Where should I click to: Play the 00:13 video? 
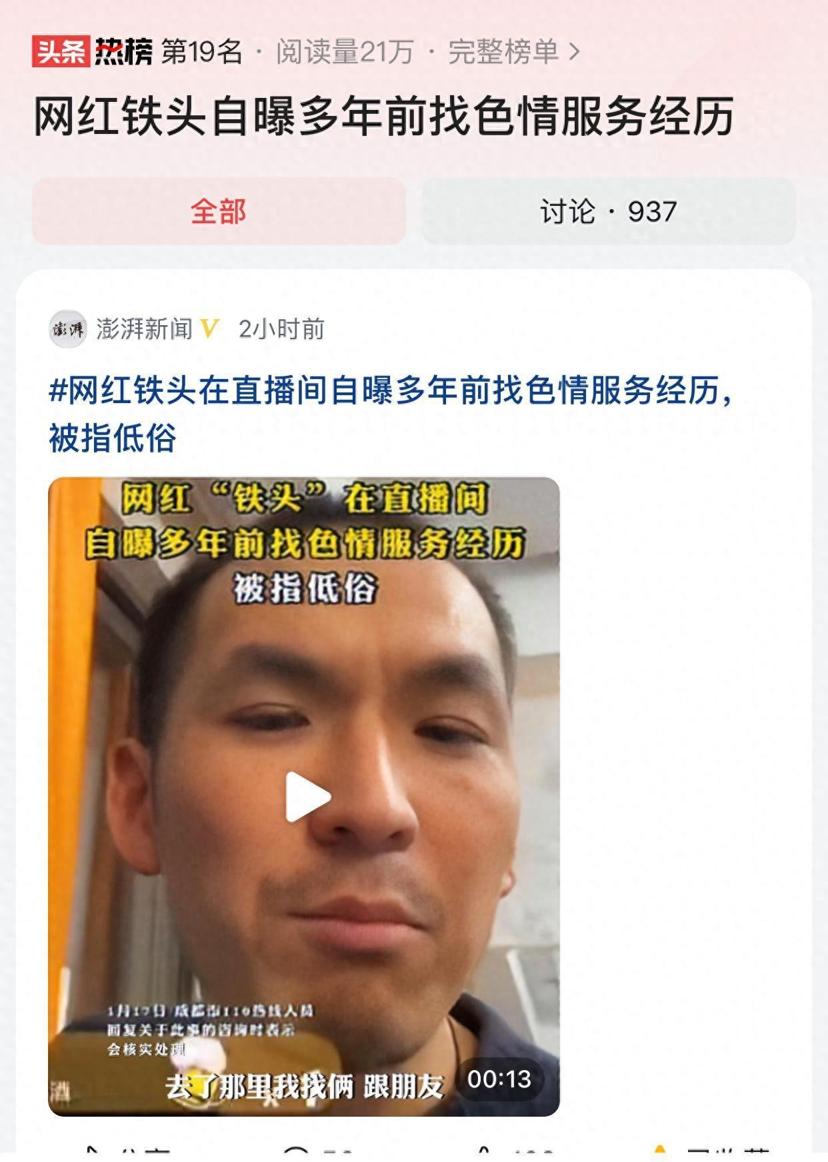click(307, 797)
